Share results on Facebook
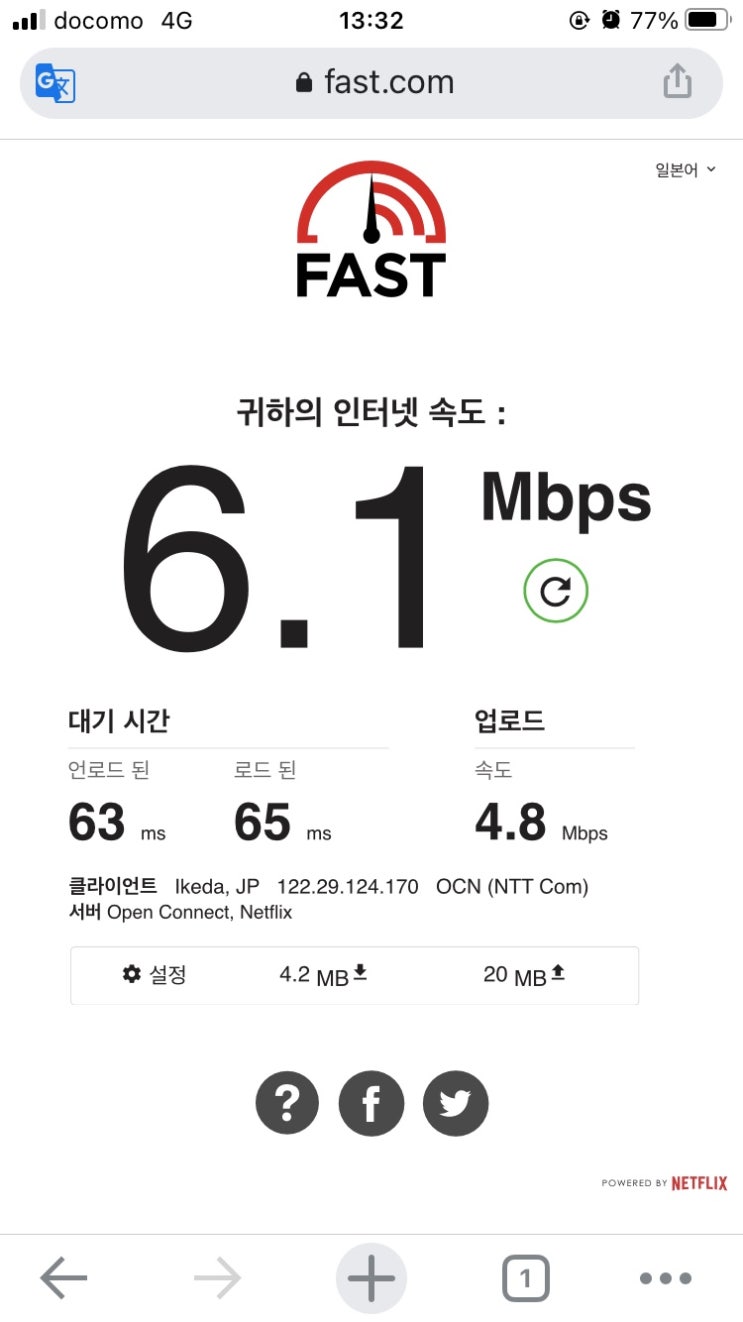 point(371,1103)
